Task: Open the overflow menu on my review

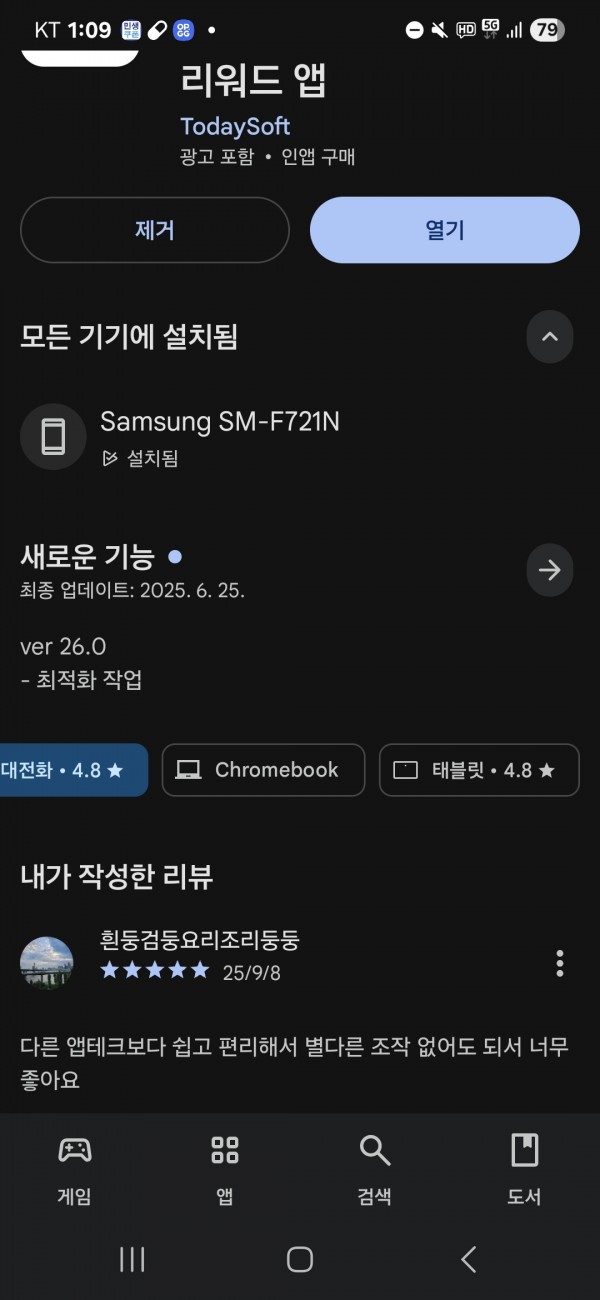Action: (560, 963)
